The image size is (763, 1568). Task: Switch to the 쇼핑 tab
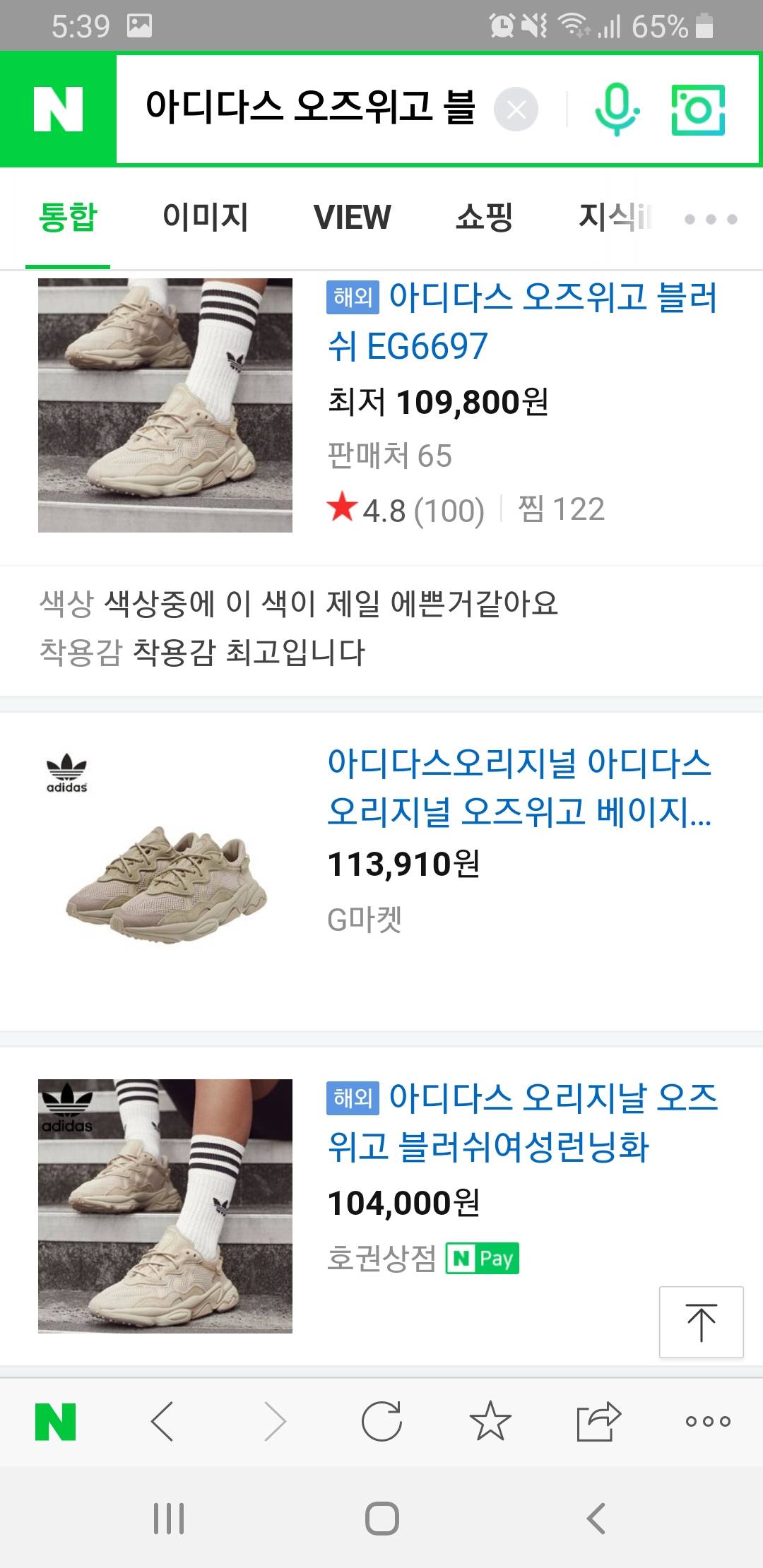484,217
